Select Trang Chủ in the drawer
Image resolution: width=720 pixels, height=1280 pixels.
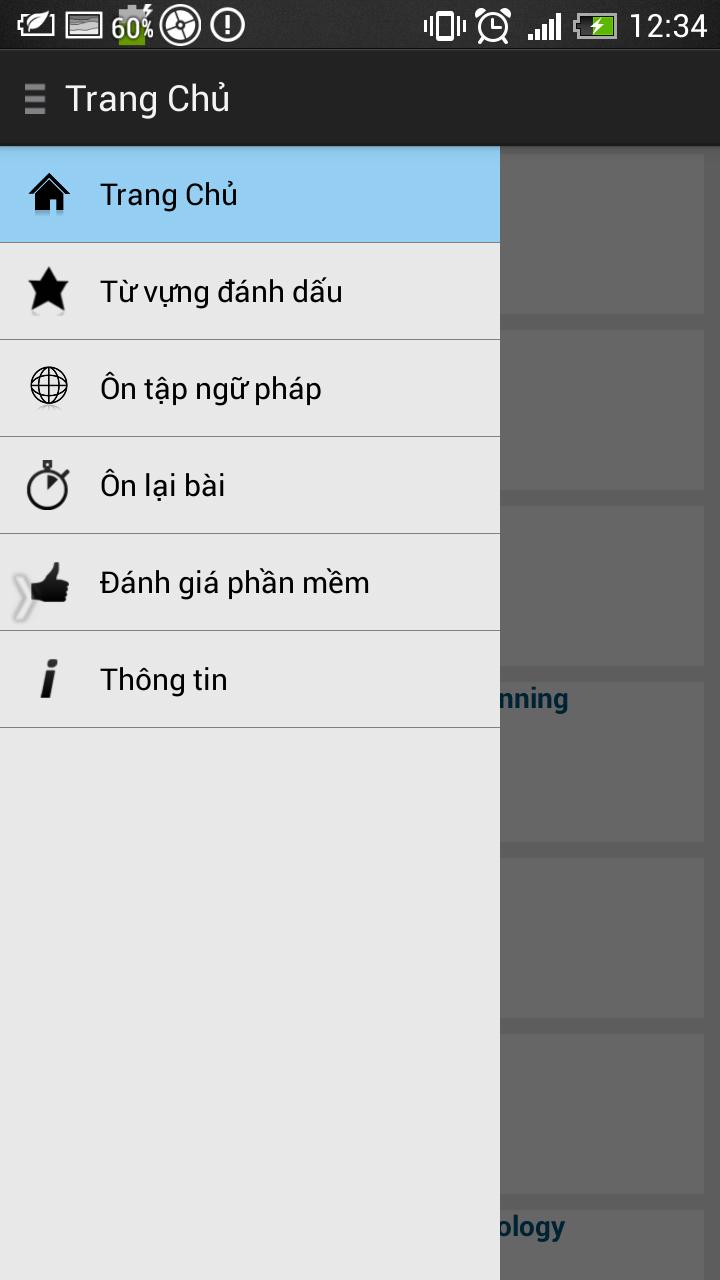249,195
